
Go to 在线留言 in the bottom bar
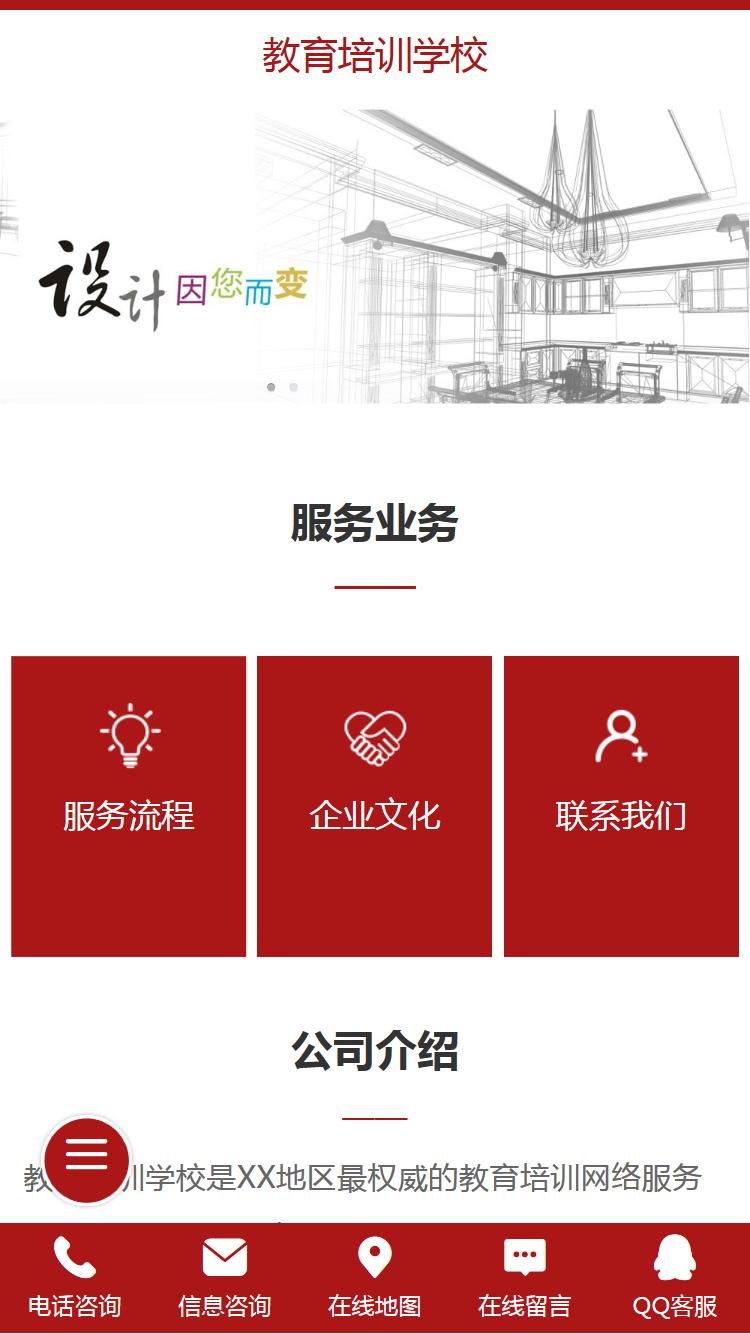[525, 1278]
